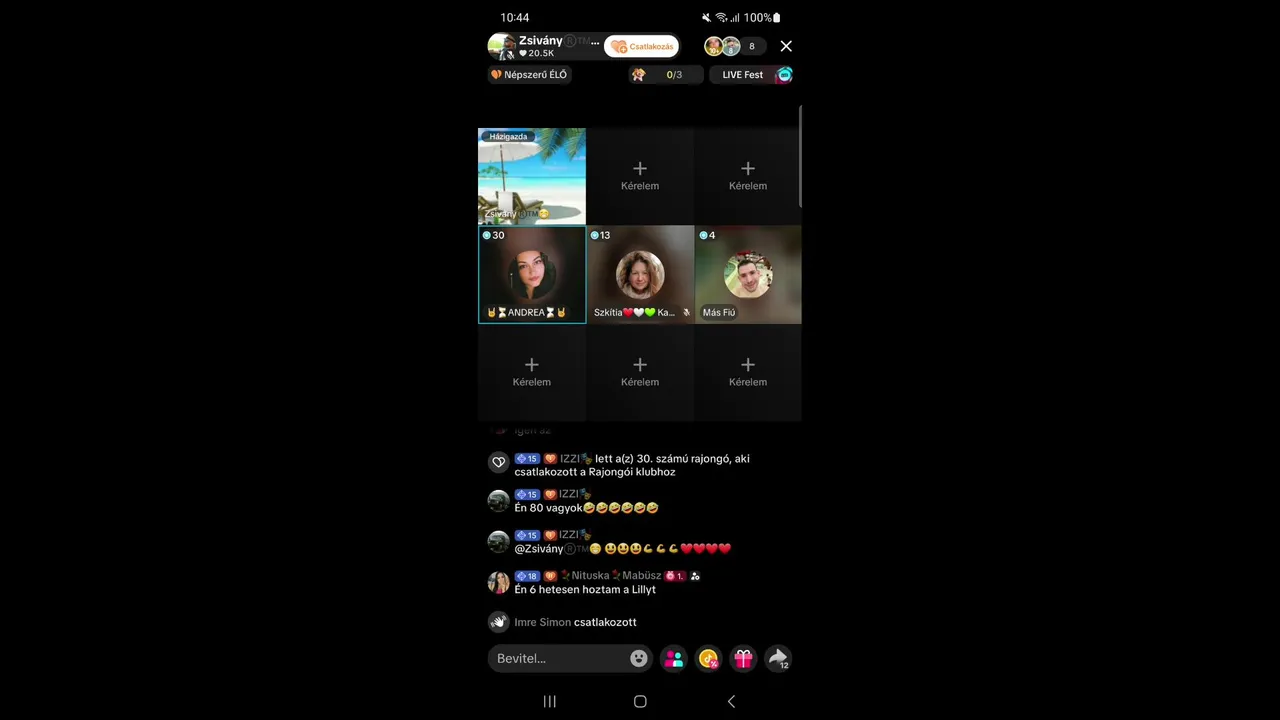Open Nituska's comment avatar
The width and height of the screenshot is (1280, 720).
tap(498, 582)
